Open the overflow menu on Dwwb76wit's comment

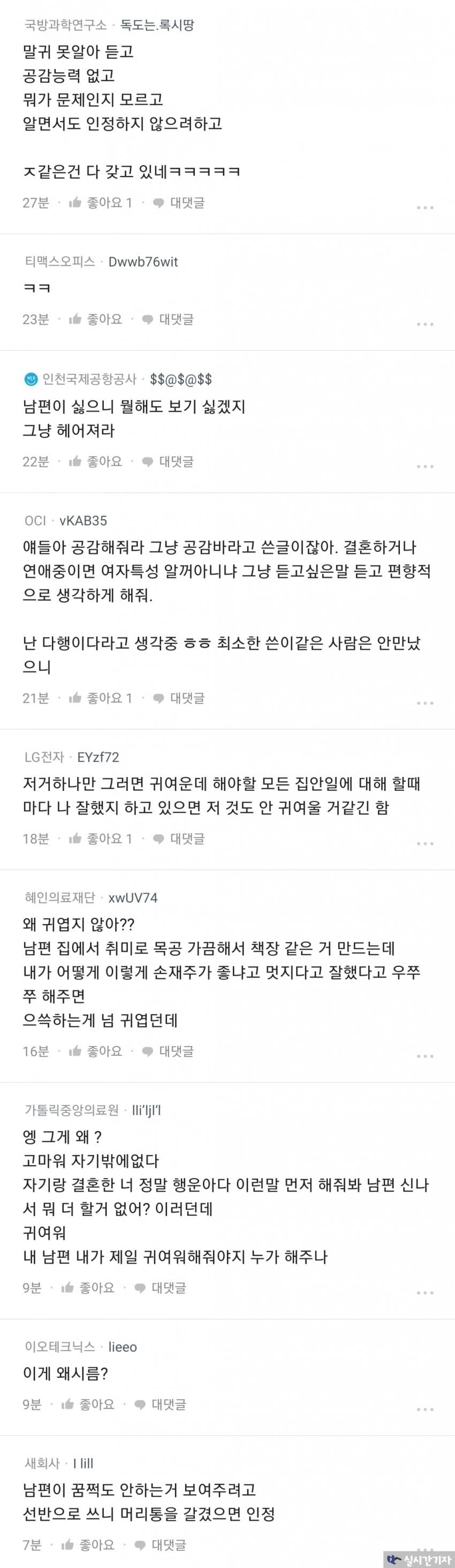coord(424,324)
